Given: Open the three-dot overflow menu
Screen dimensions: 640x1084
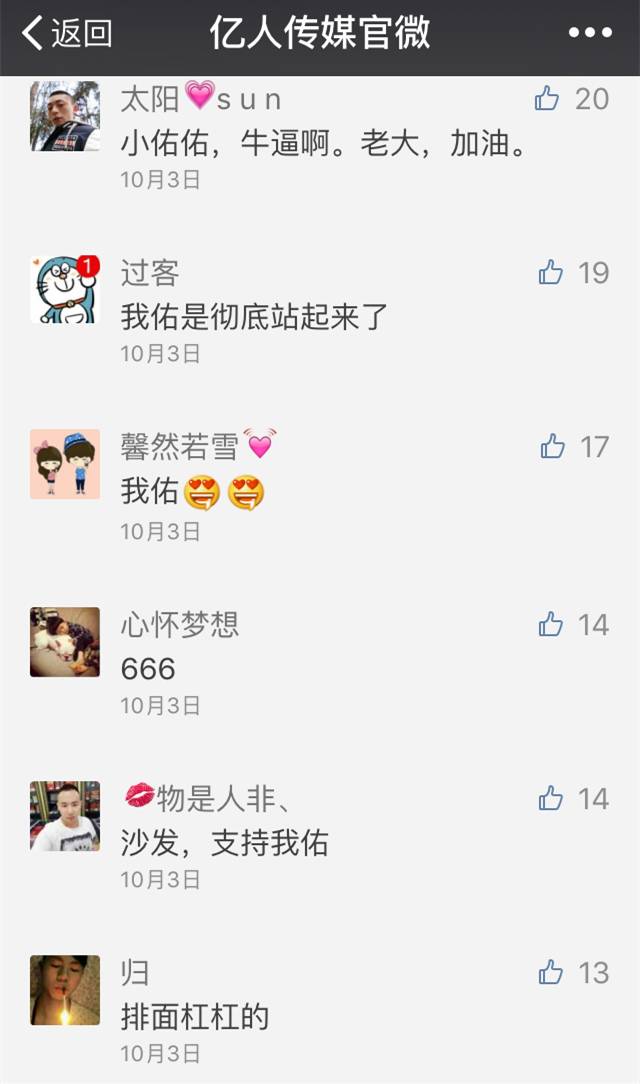Looking at the screenshot, I should (589, 33).
